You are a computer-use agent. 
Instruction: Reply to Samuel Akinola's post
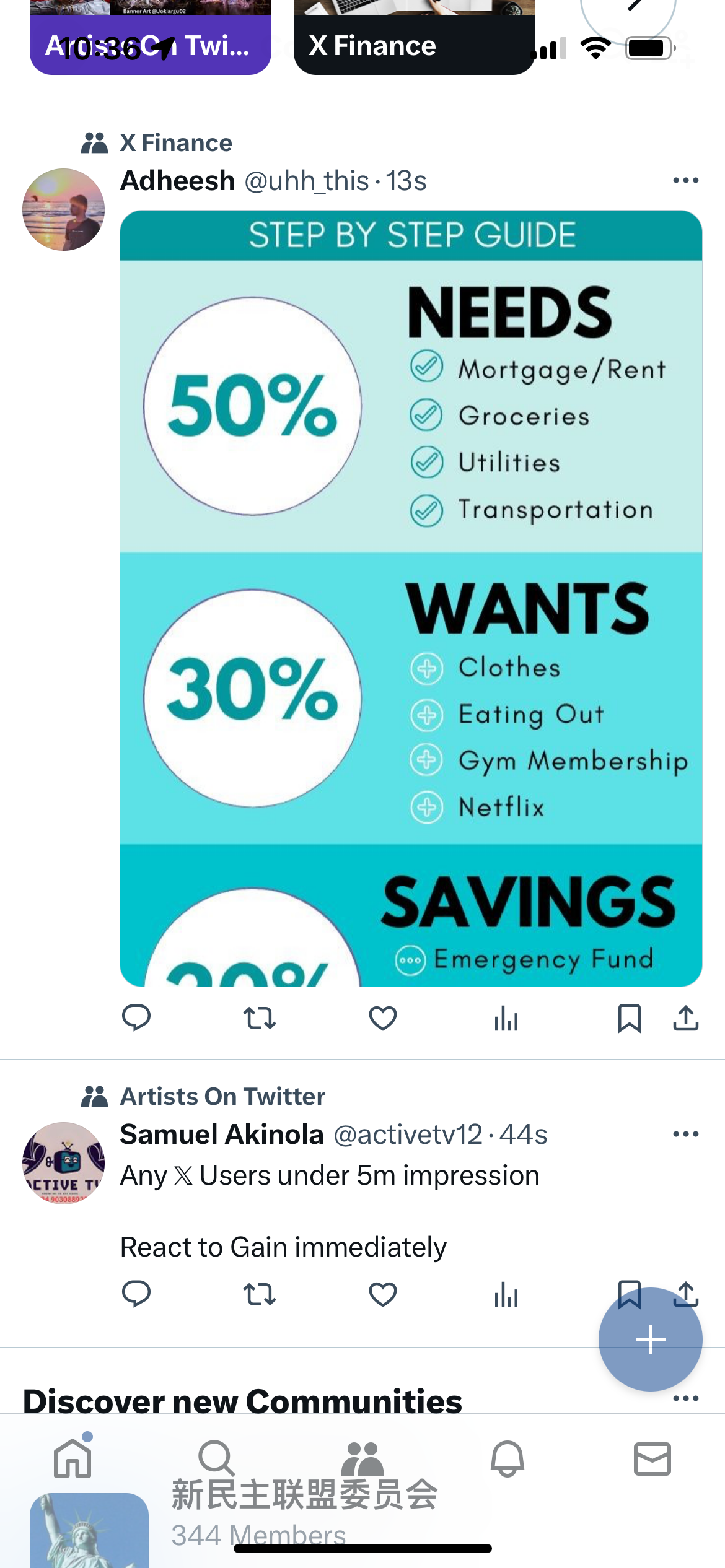pos(136,1294)
